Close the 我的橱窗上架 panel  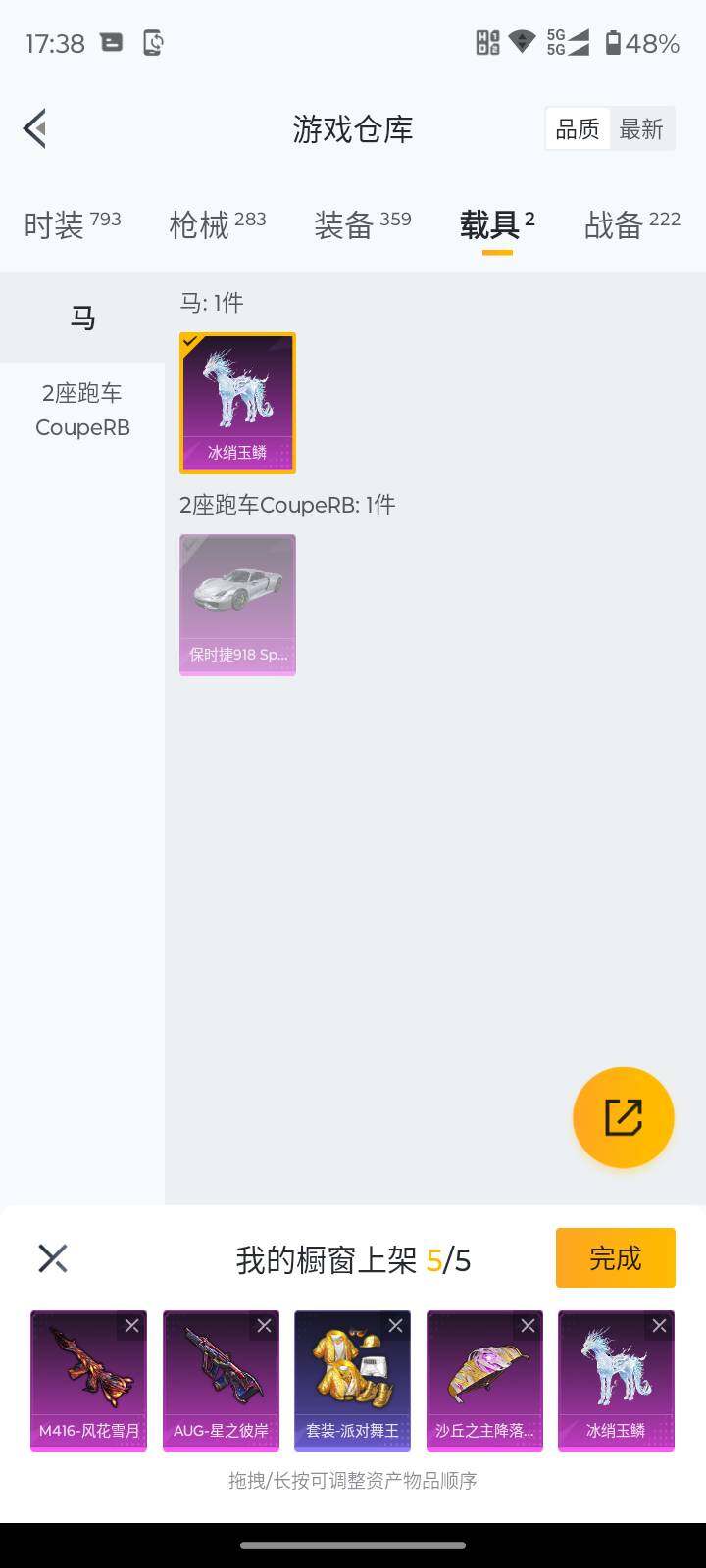pyautogui.click(x=53, y=1258)
